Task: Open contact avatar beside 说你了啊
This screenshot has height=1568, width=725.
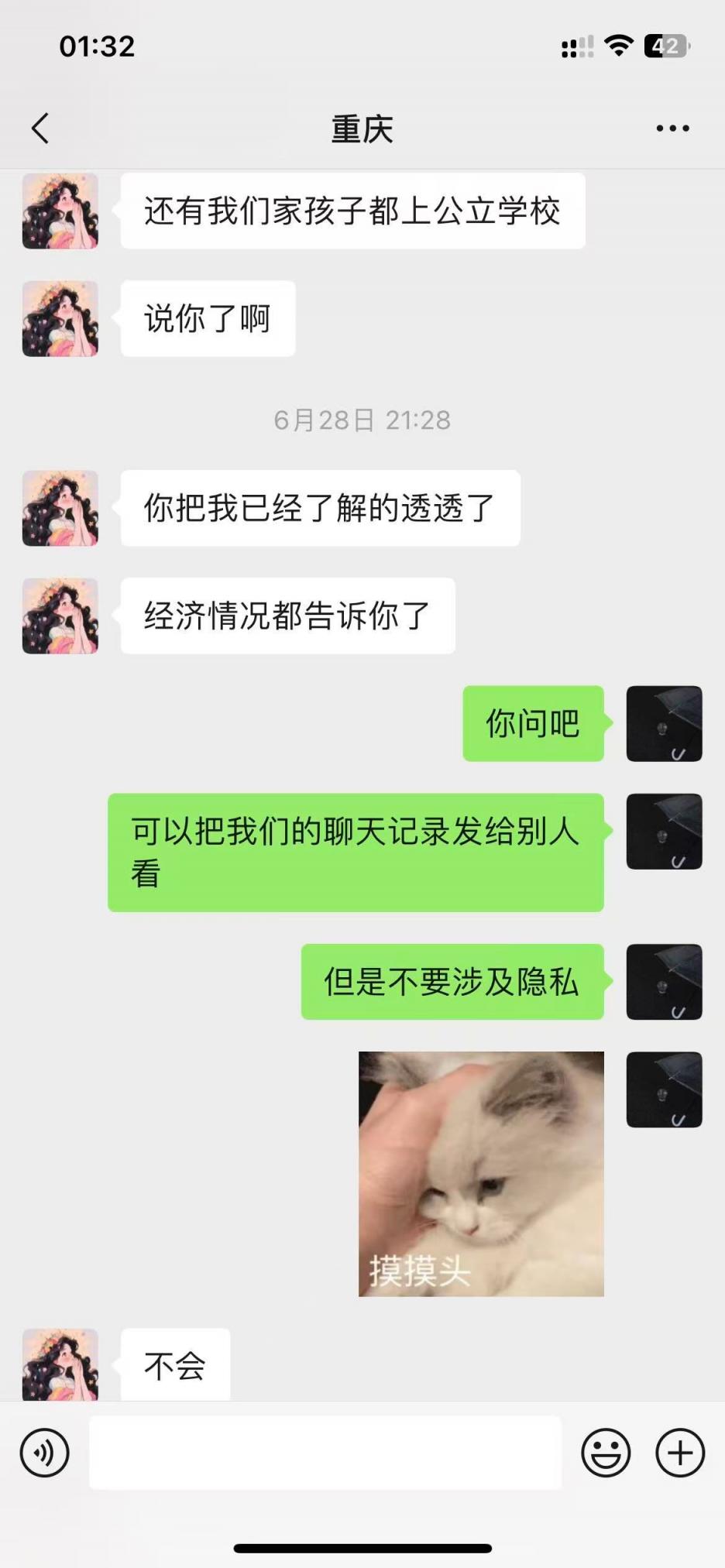Action: (x=60, y=319)
